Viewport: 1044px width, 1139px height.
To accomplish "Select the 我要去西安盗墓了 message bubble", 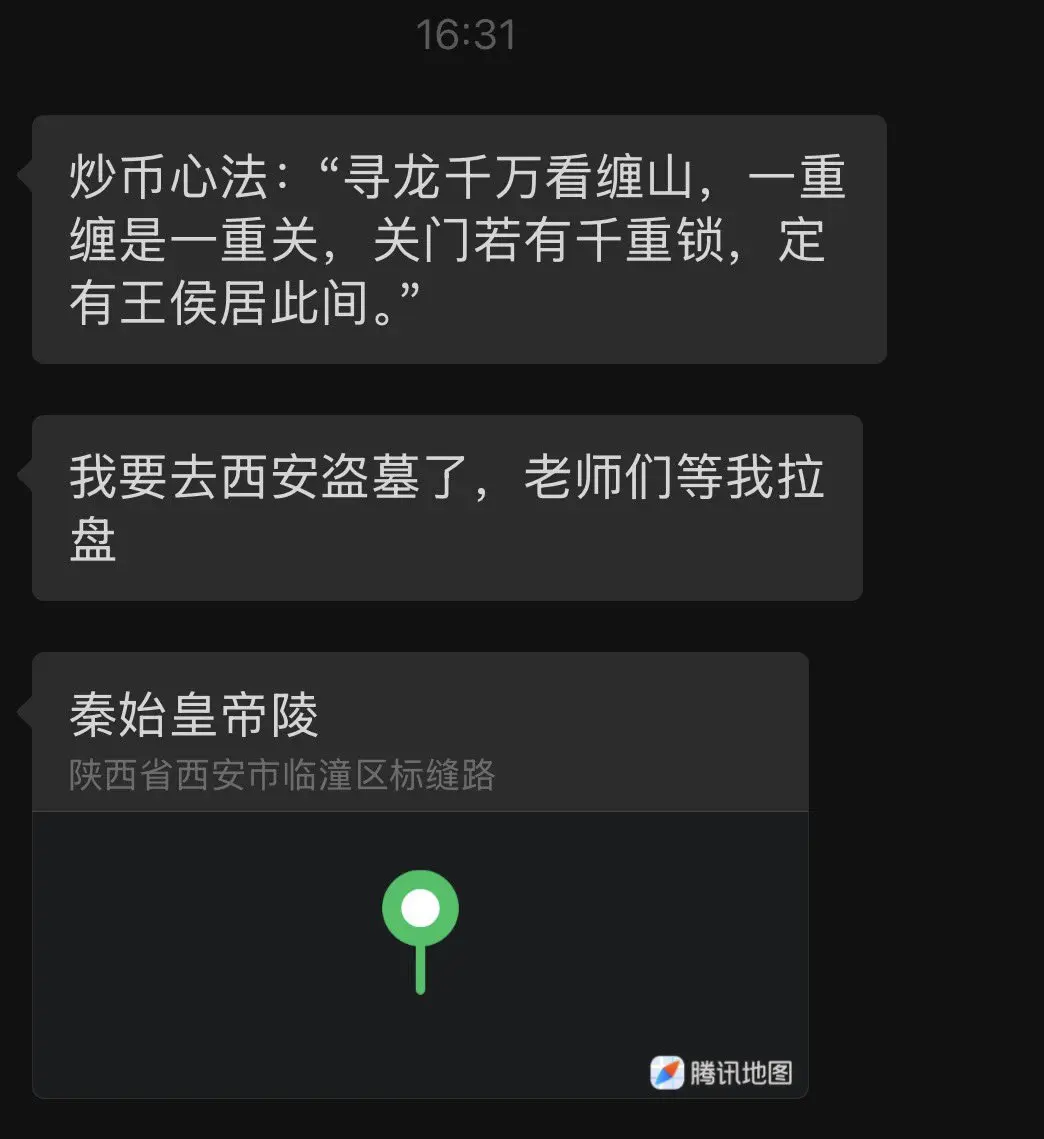I will 445,508.
